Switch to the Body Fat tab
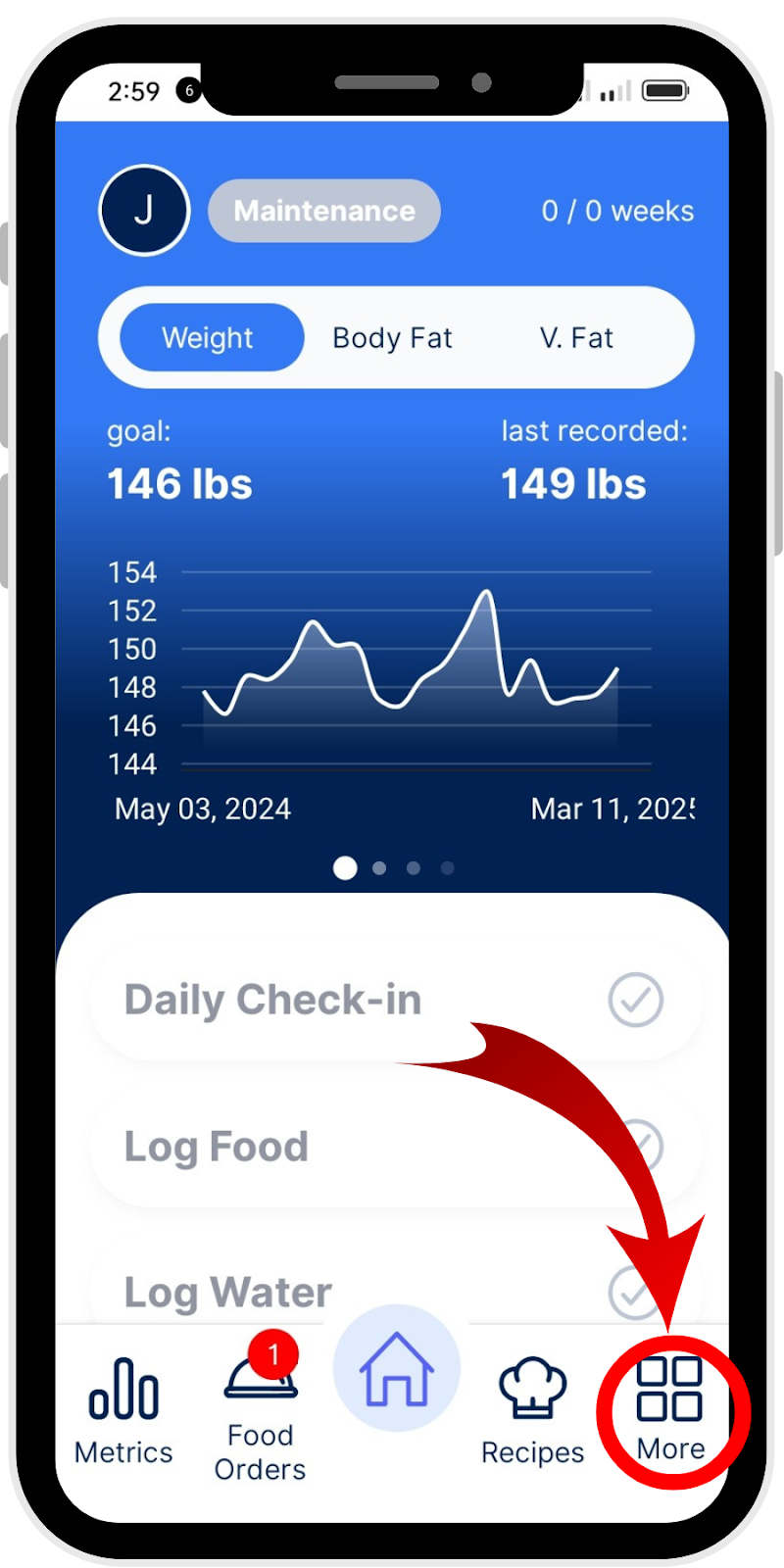The width and height of the screenshot is (784, 1568). pyautogui.click(x=392, y=337)
